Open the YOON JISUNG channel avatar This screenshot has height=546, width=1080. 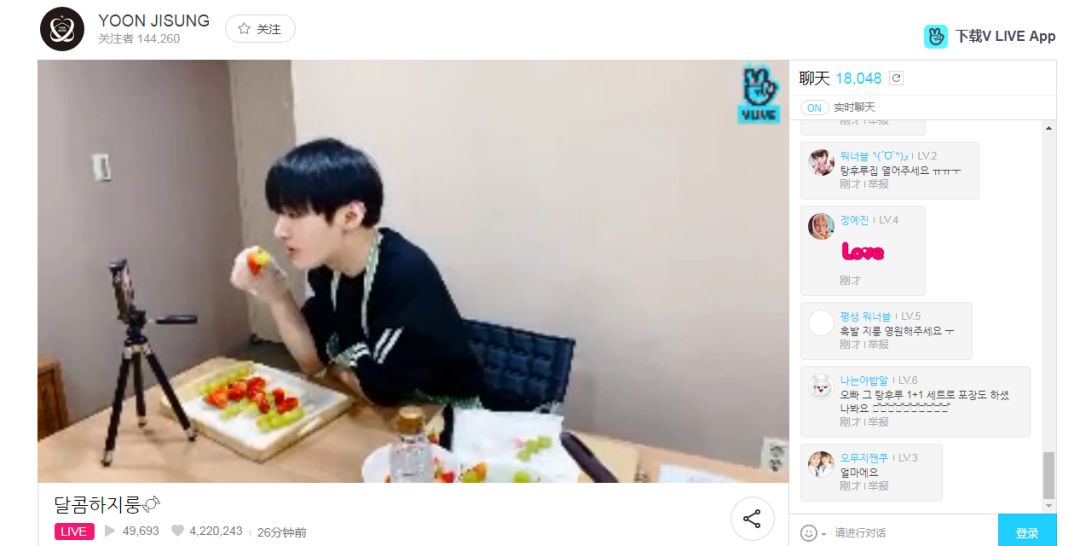62,29
